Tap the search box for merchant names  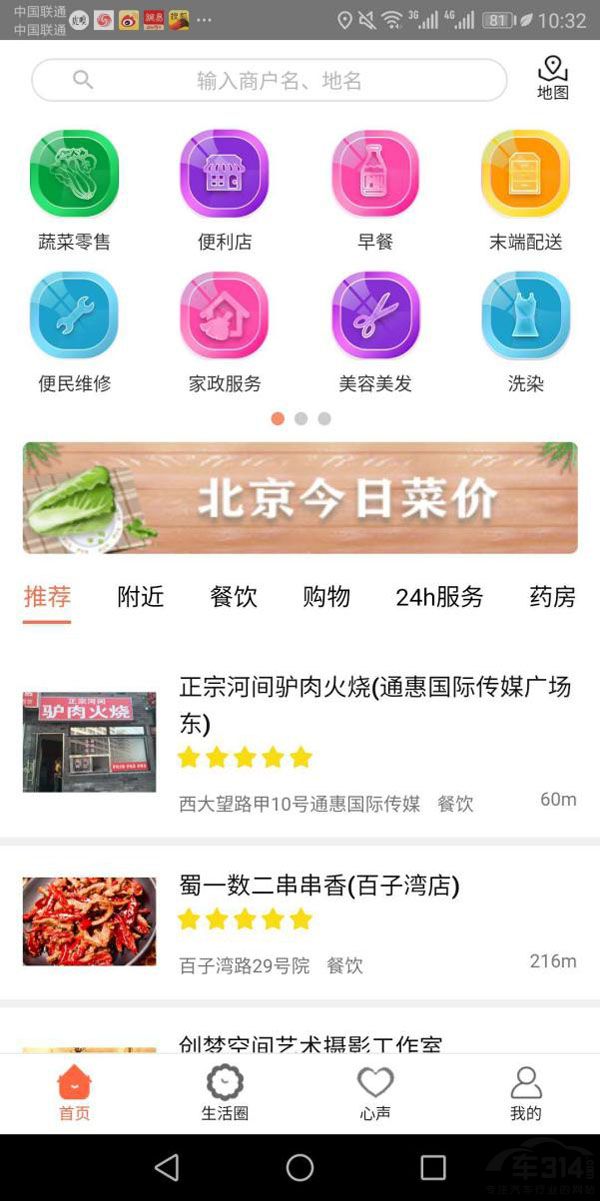tap(270, 80)
